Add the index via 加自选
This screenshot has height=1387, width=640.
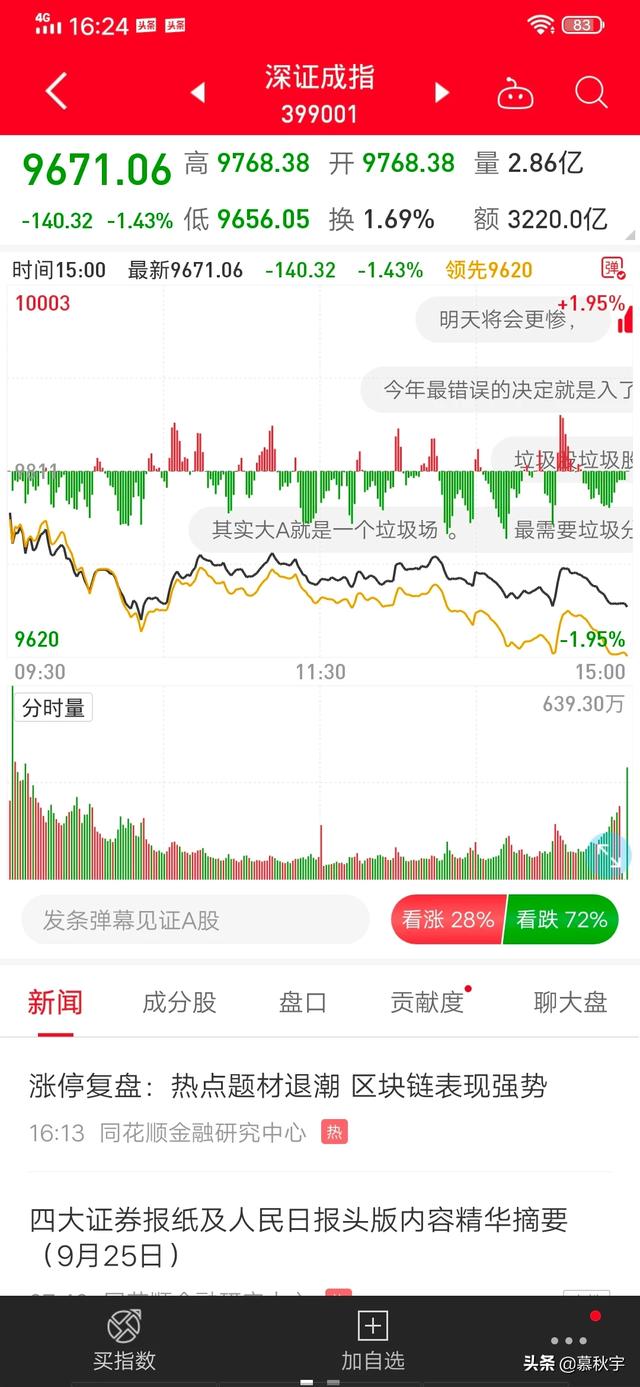click(x=372, y=1341)
